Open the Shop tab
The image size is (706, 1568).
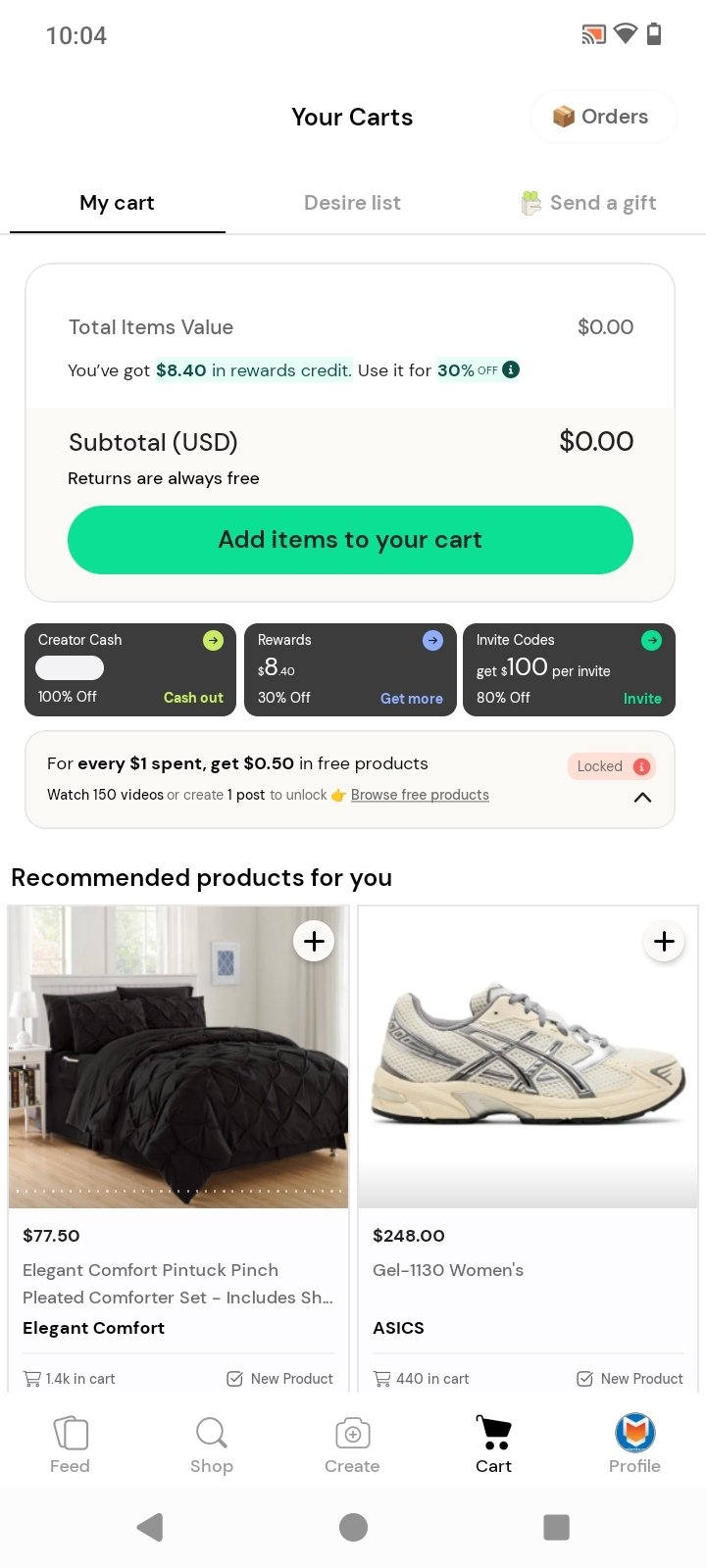pos(211,1445)
